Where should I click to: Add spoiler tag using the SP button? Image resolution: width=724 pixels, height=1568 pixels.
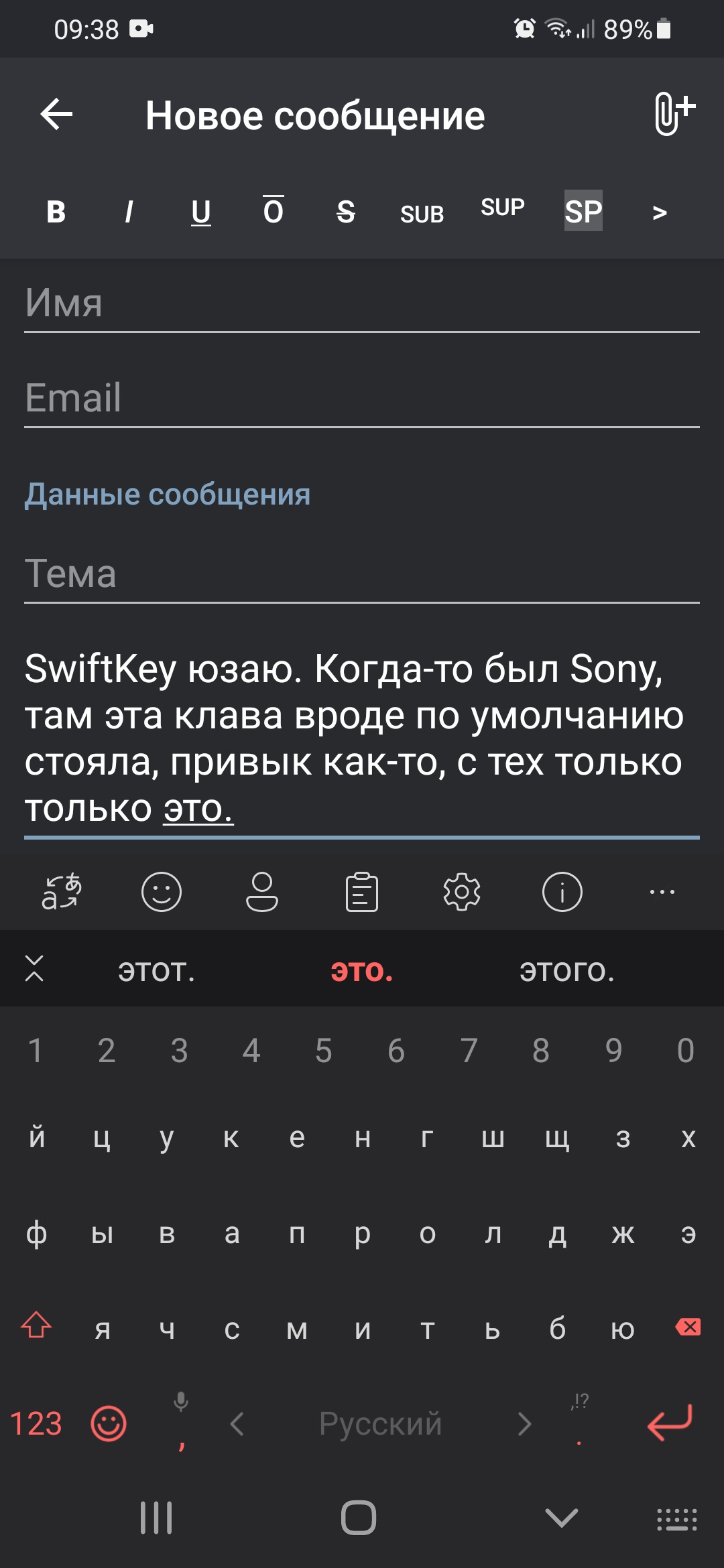[x=583, y=211]
